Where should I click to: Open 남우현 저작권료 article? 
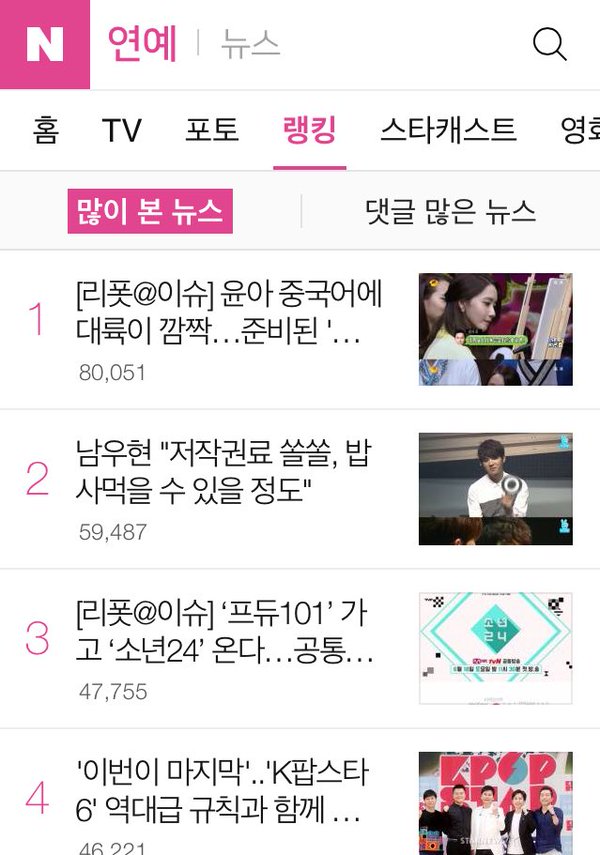[x=224, y=472]
